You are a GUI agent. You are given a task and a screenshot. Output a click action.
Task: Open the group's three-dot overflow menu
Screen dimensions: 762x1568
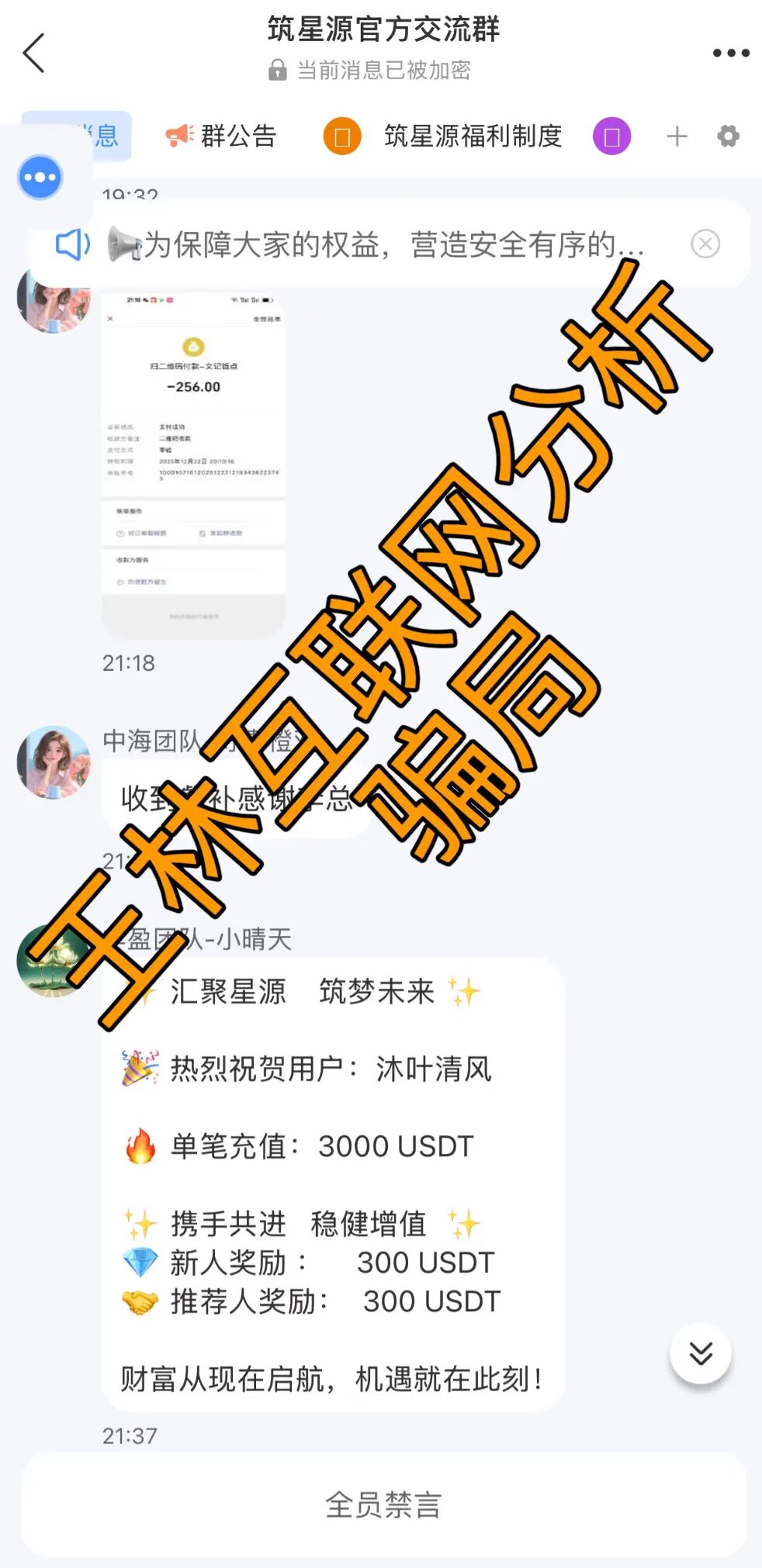(x=730, y=54)
